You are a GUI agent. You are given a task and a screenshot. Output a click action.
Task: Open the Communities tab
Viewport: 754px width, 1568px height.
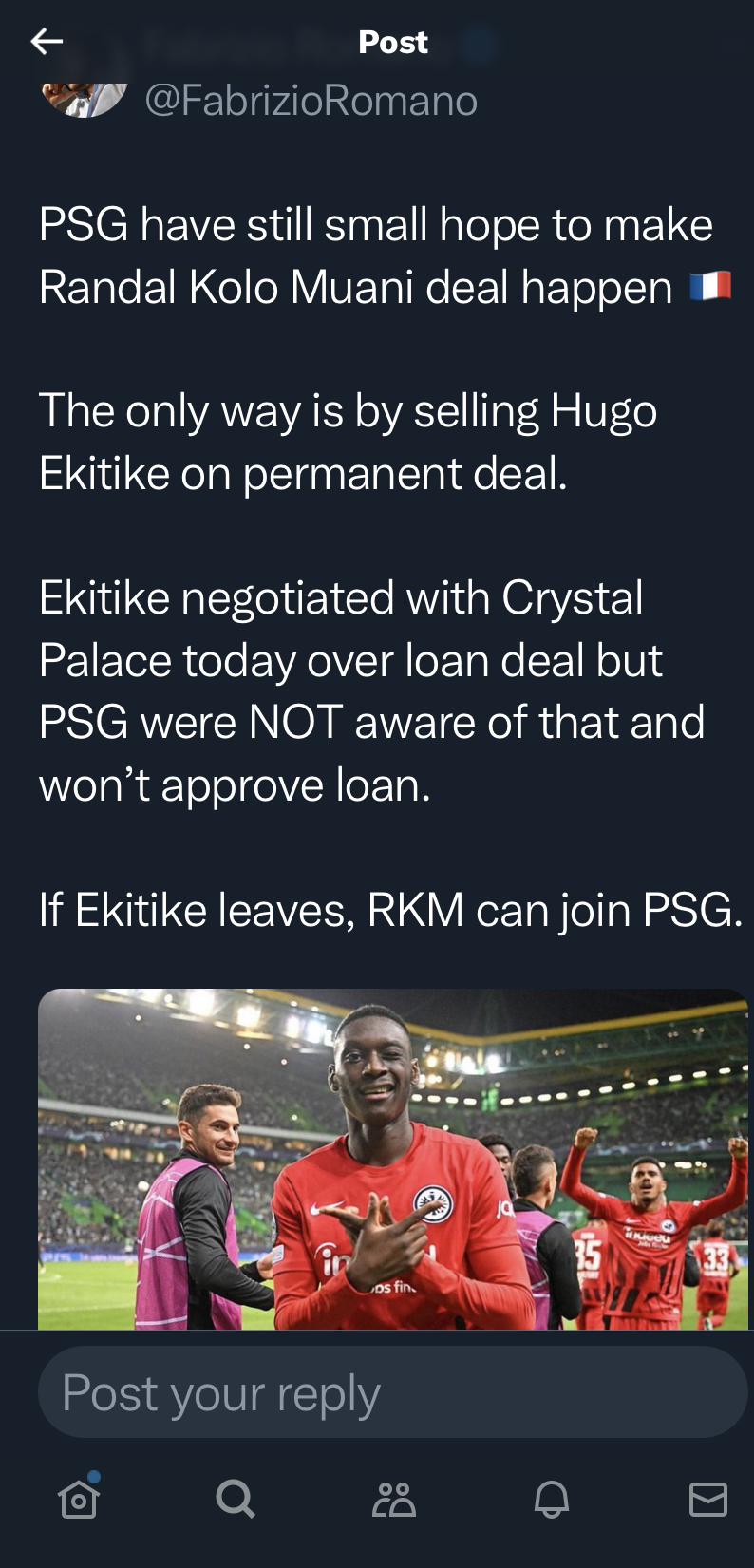(394, 1500)
